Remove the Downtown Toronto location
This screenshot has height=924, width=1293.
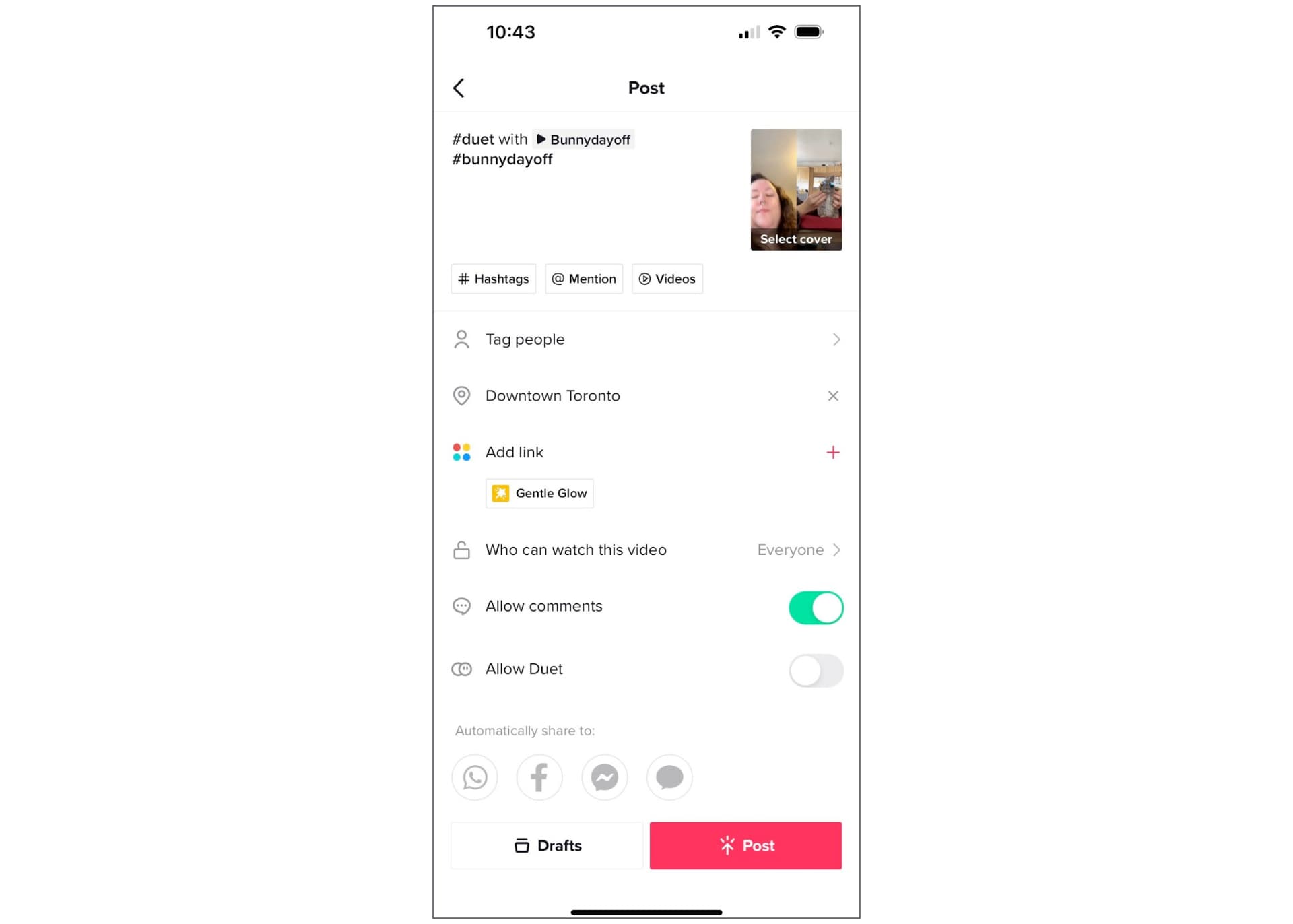click(x=832, y=396)
